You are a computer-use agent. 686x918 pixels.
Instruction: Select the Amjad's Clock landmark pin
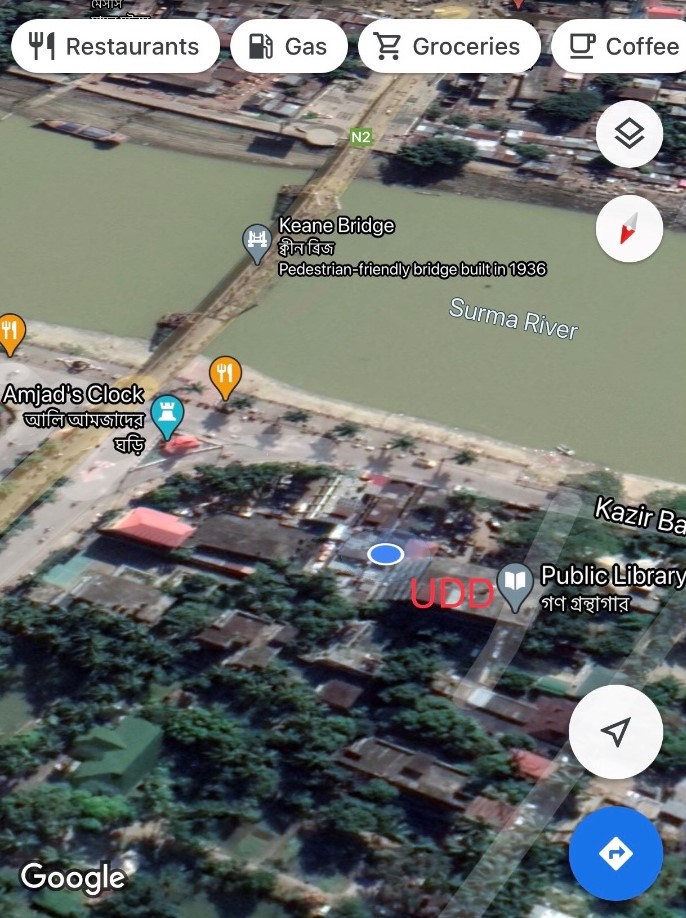pos(166,414)
